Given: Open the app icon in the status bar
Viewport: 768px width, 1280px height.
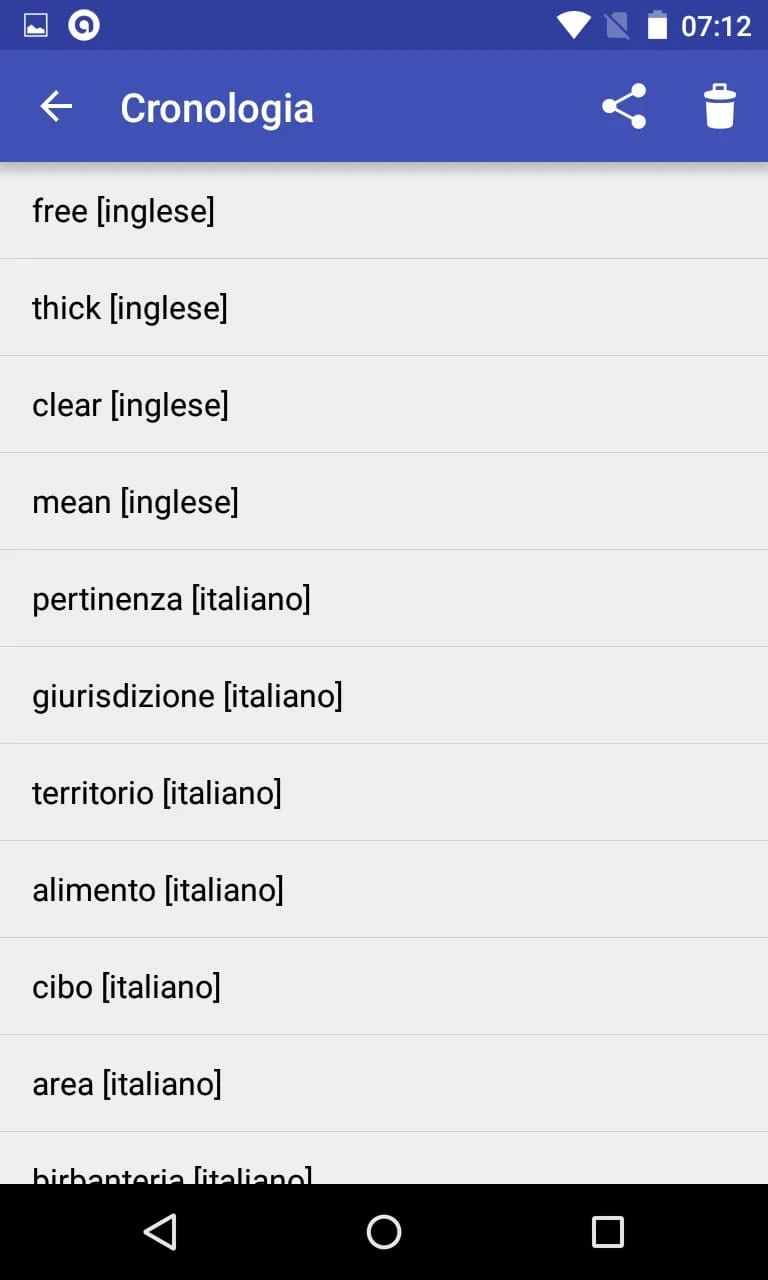Looking at the screenshot, I should 84,25.
